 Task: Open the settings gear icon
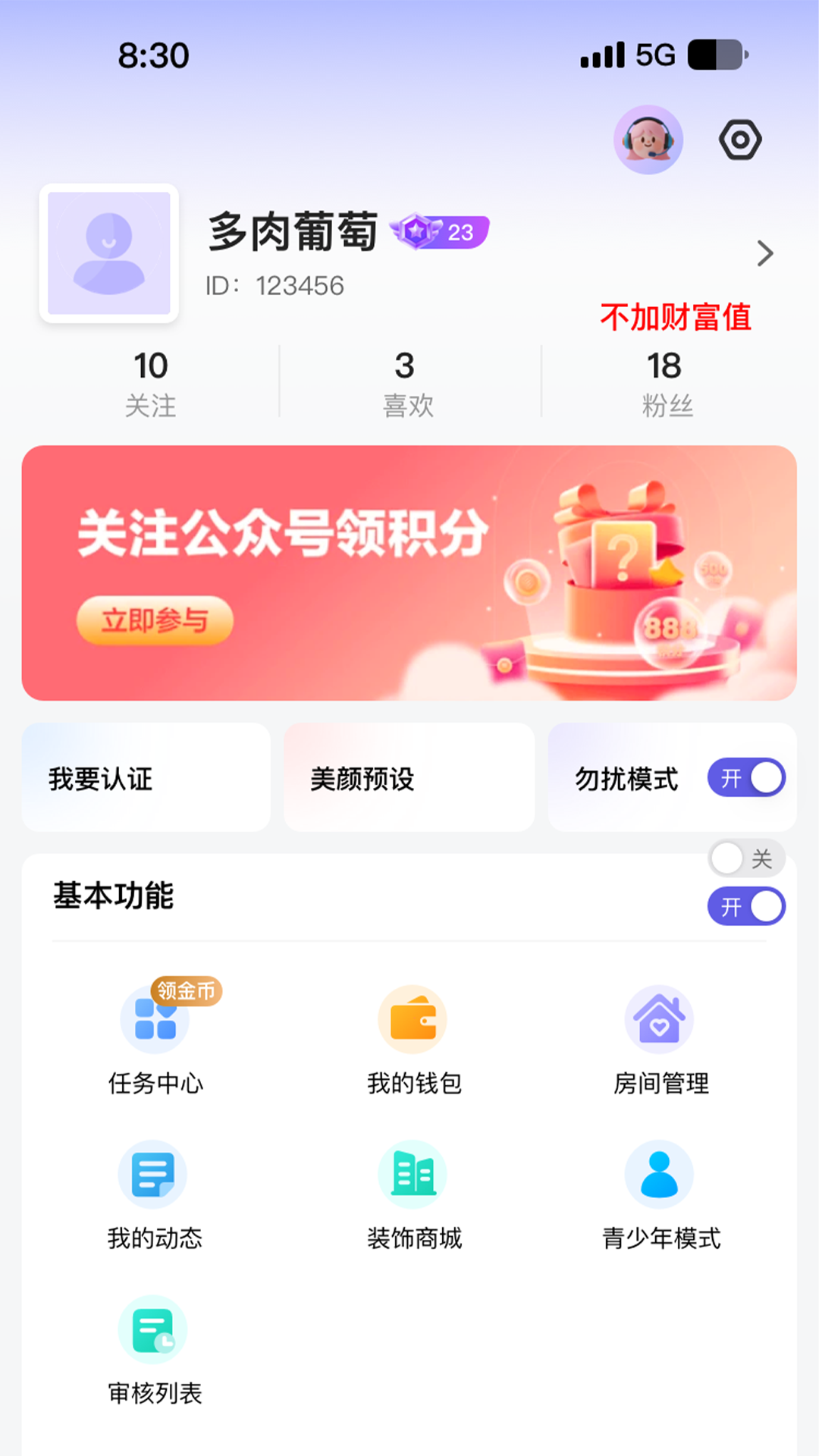(739, 140)
